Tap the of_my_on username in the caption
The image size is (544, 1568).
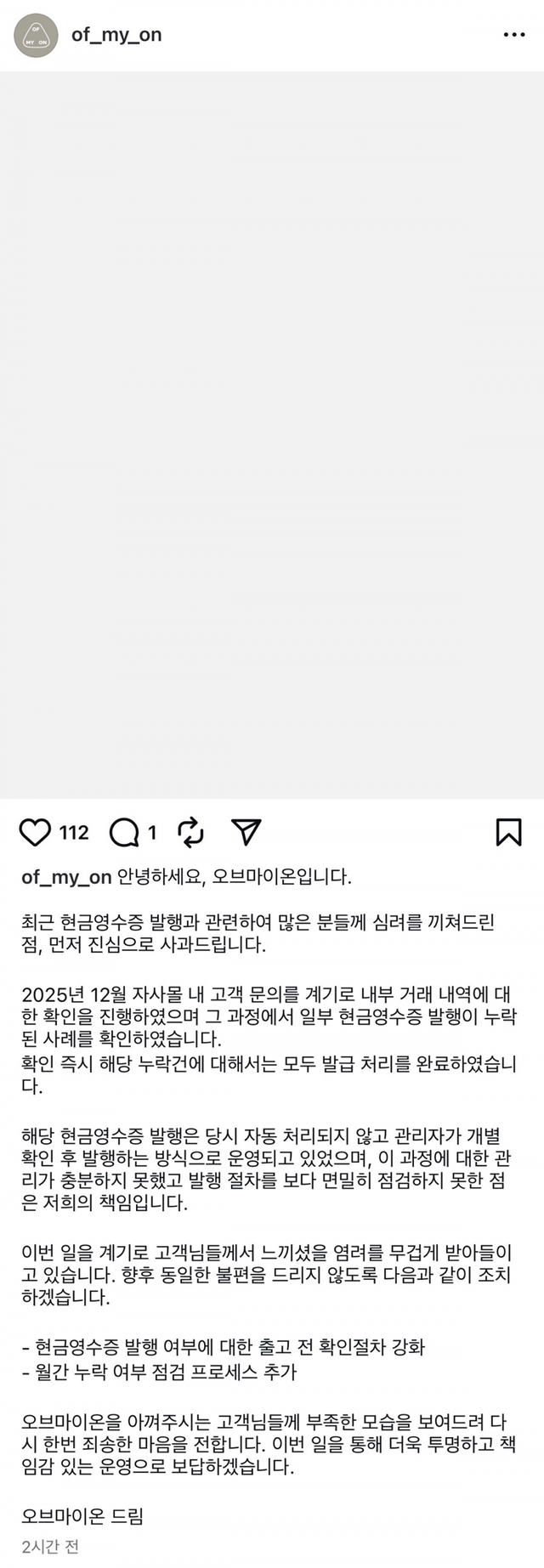(66, 877)
